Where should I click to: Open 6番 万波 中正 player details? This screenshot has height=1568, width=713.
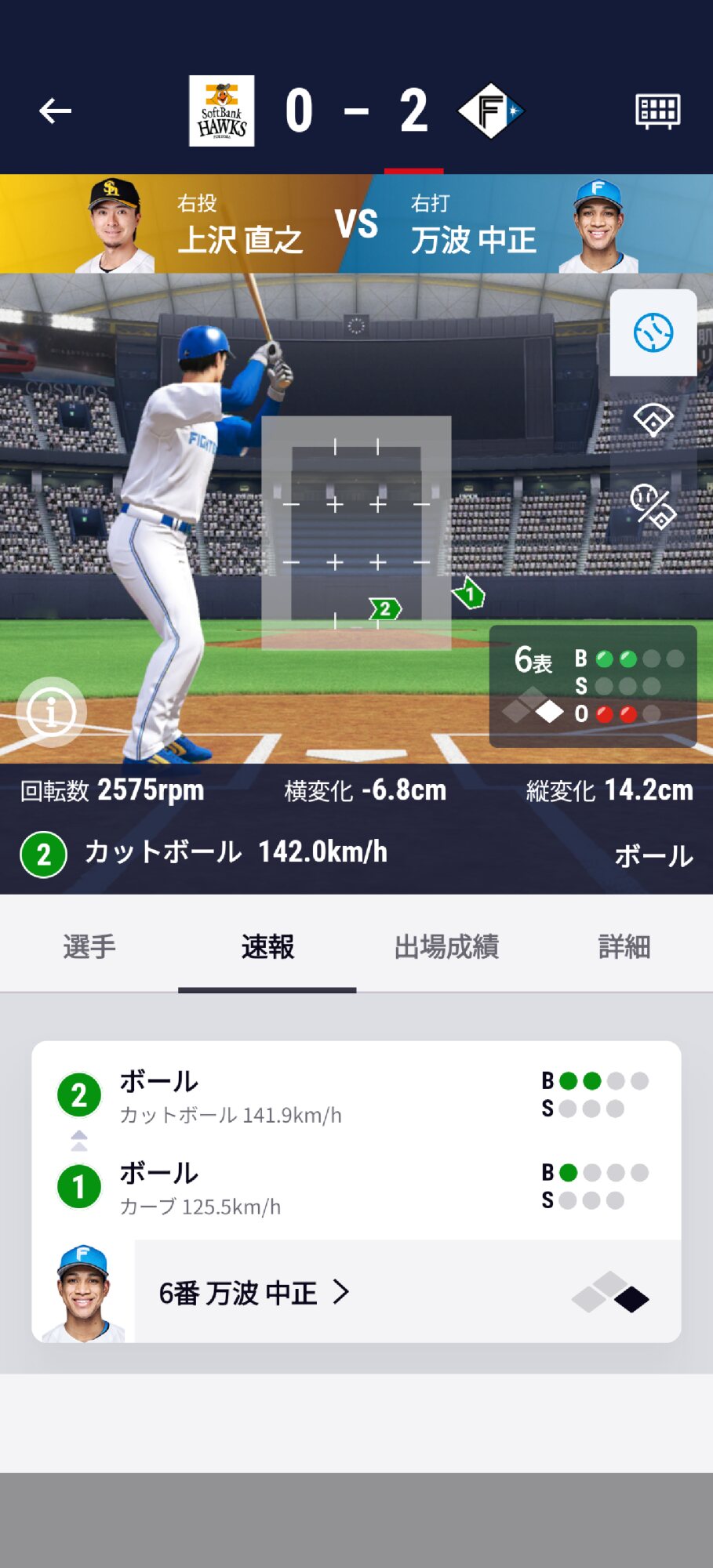(253, 1292)
